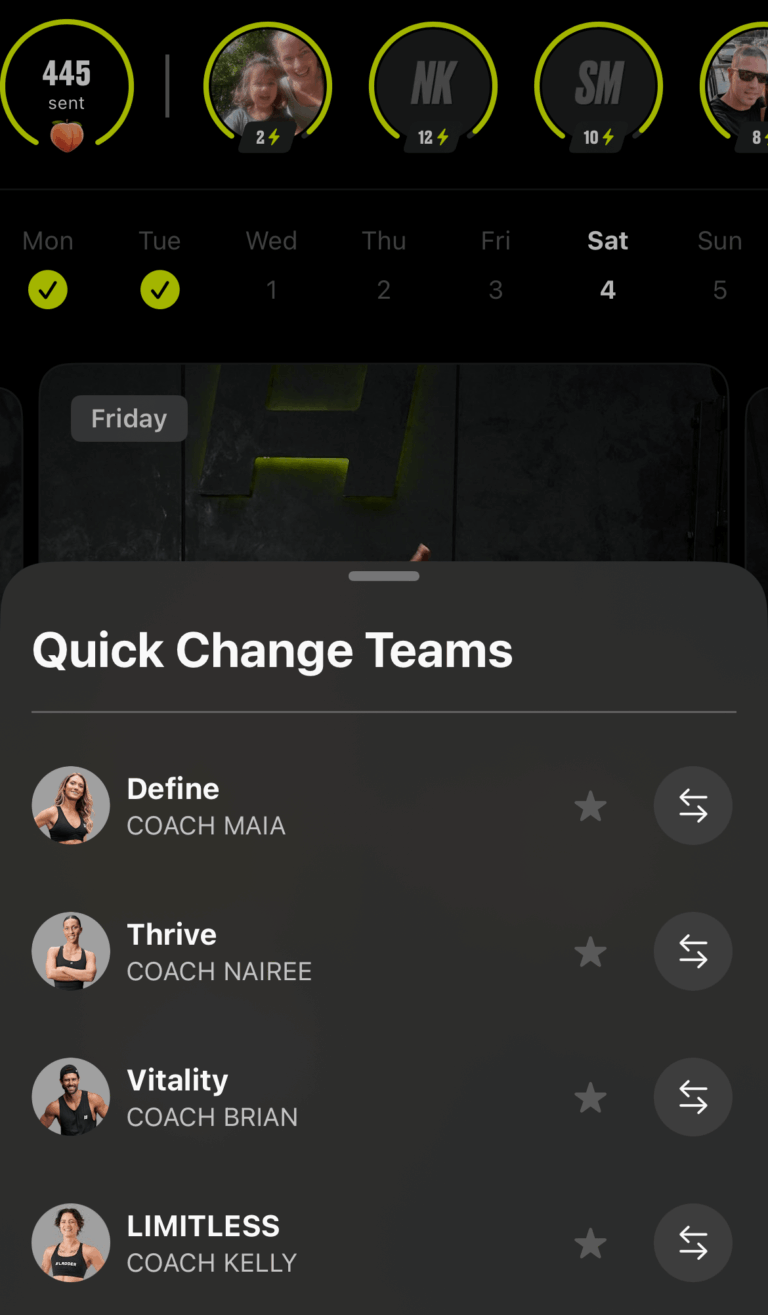Star the Thrive team as favorite
768x1315 pixels.
[x=591, y=952]
